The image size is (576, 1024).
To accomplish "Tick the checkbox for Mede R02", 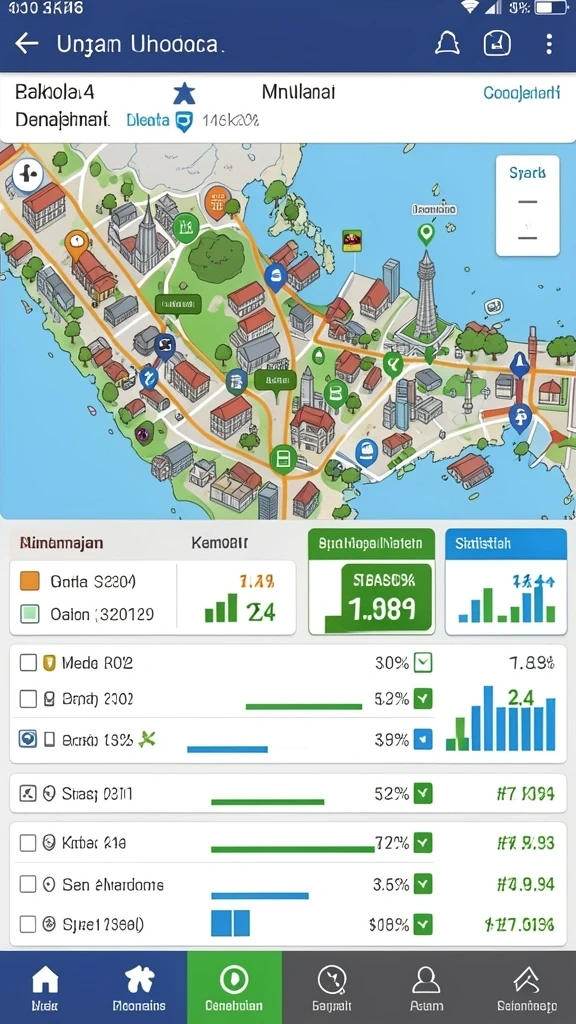I will pyautogui.click(x=28, y=664).
